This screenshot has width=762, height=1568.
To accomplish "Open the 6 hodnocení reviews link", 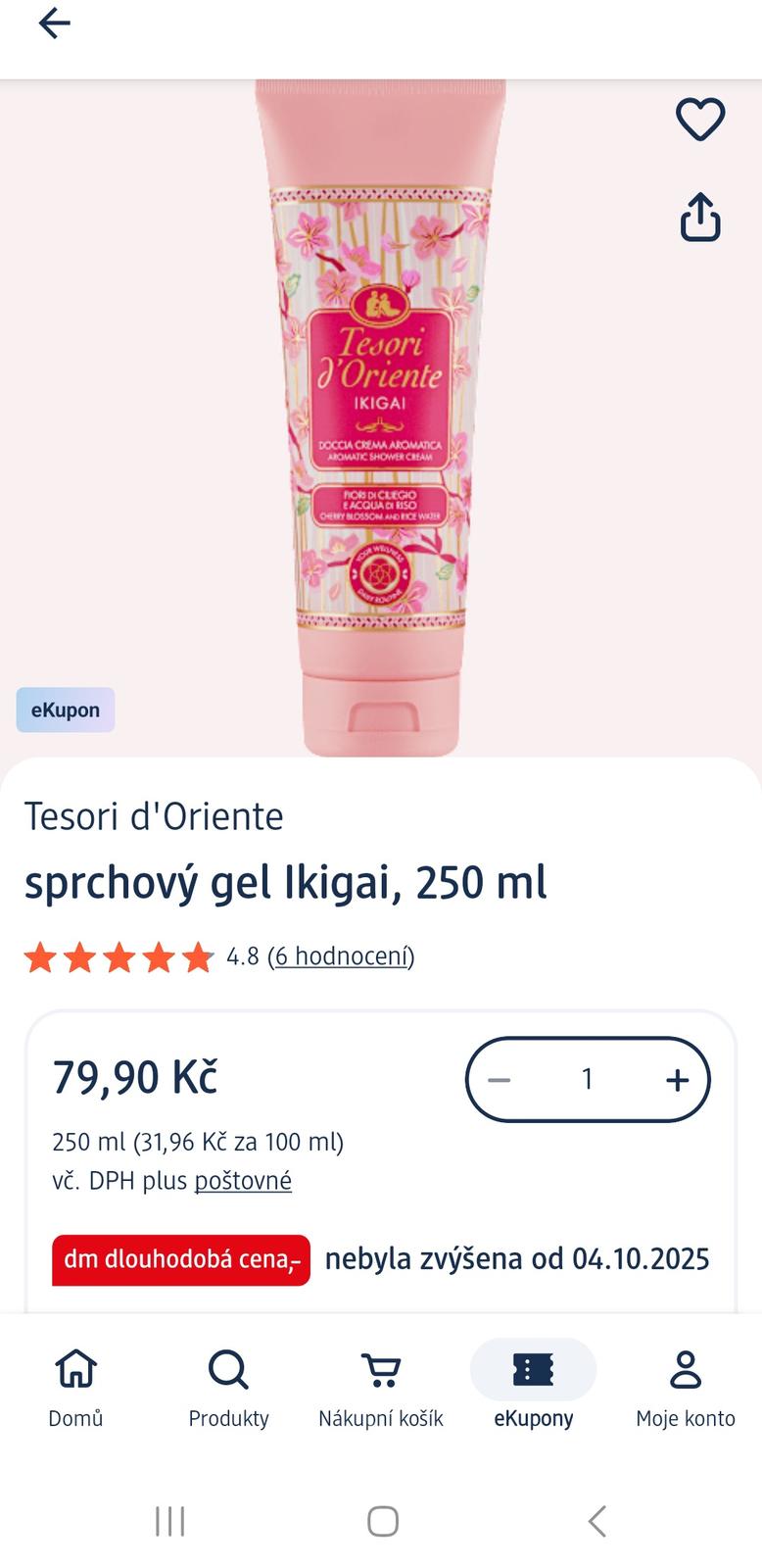I will click(x=341, y=955).
